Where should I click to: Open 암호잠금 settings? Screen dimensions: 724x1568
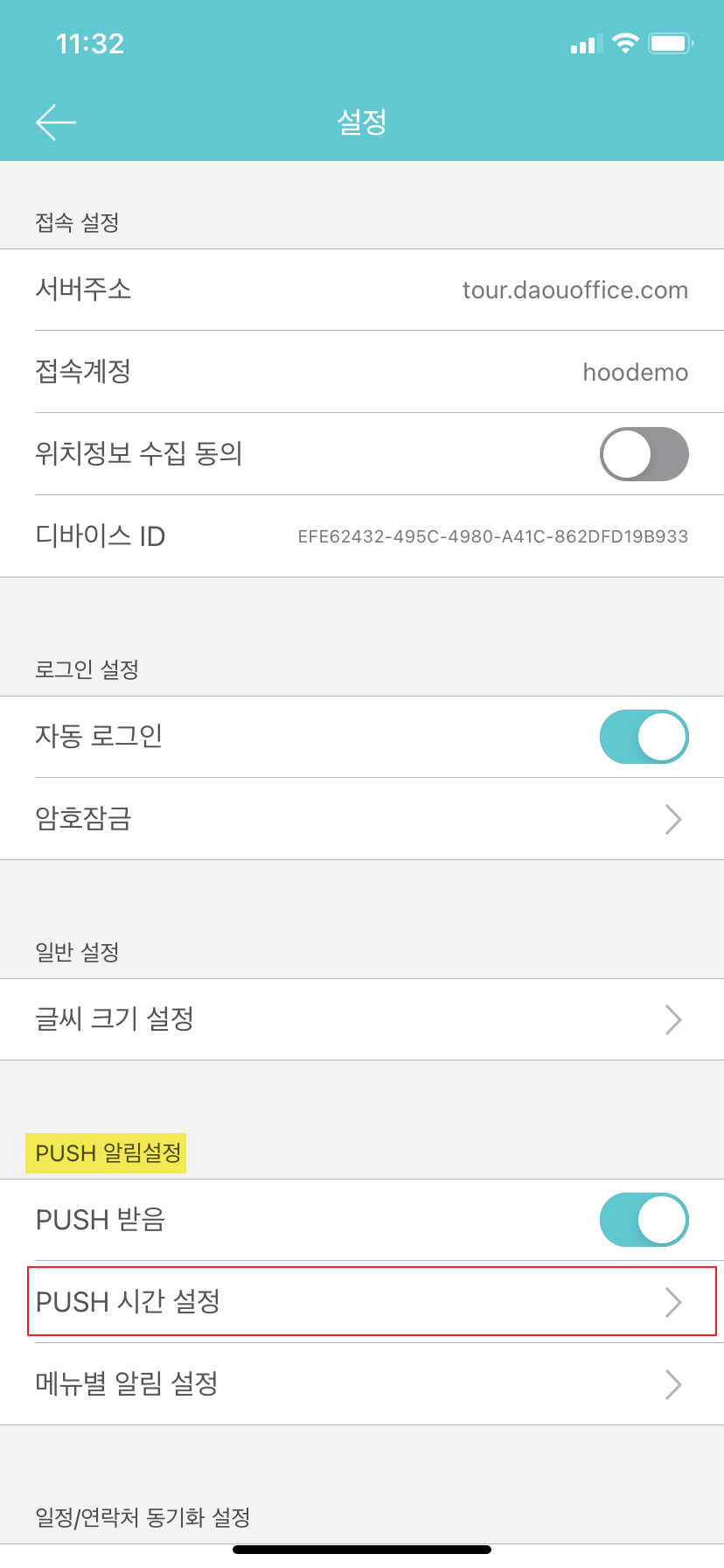coord(362,819)
